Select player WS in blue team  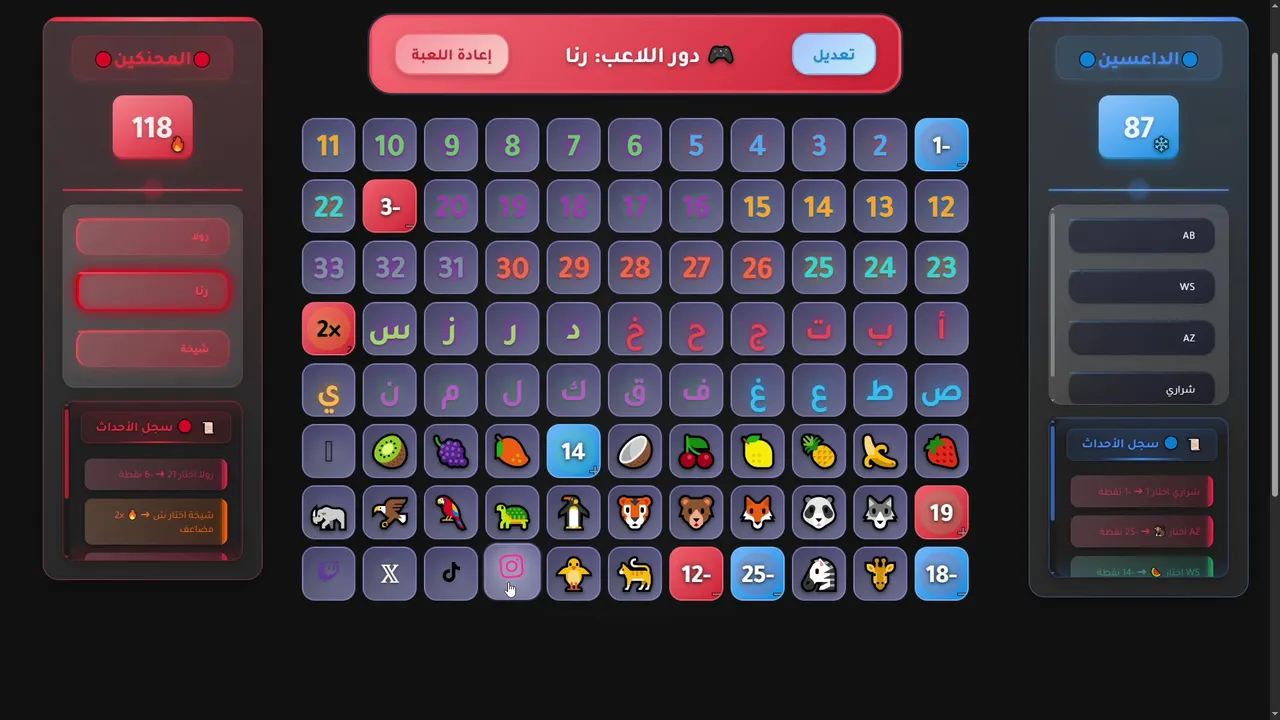pyautogui.click(x=1141, y=287)
